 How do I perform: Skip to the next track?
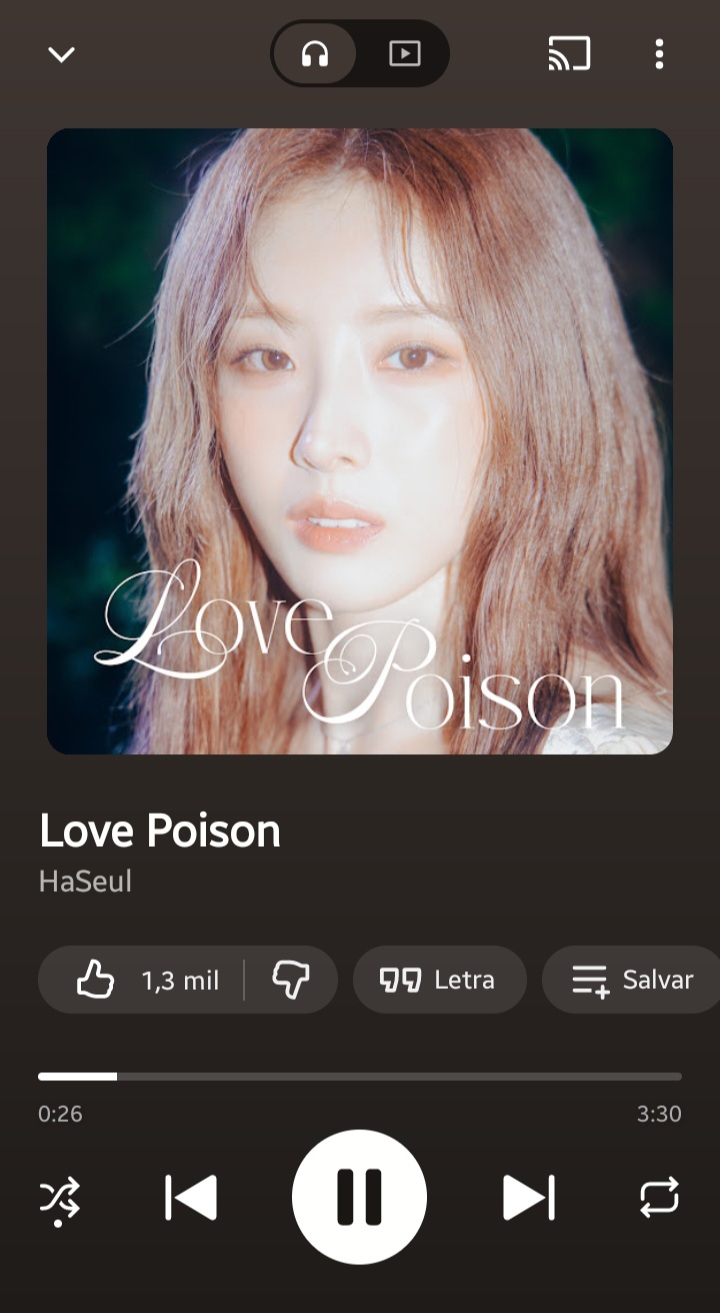pyautogui.click(x=528, y=1197)
